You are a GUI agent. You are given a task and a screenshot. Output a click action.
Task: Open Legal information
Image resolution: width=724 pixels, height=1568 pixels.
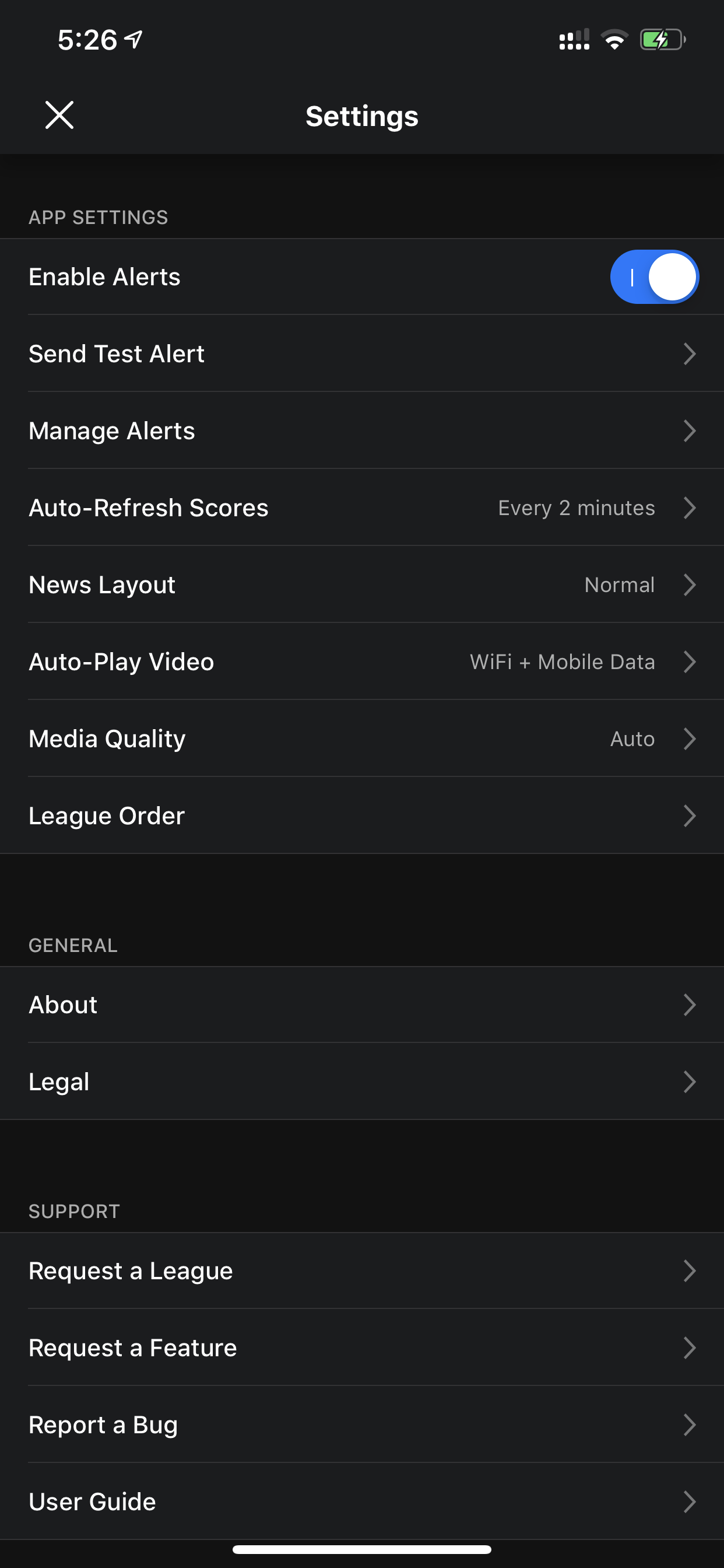(361, 1081)
